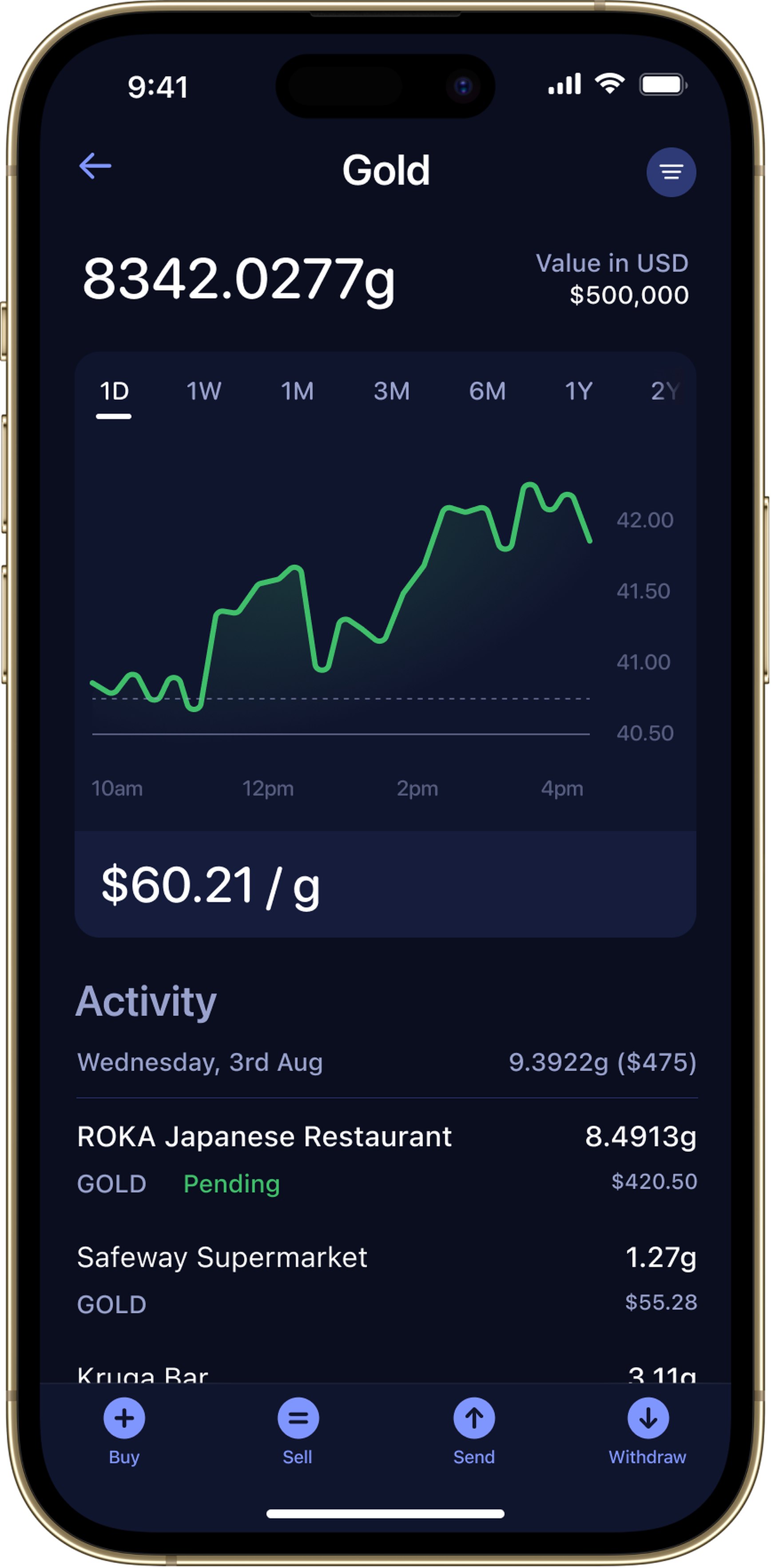771x1568 pixels.
Task: Switch chart to 1W range
Action: pos(203,392)
